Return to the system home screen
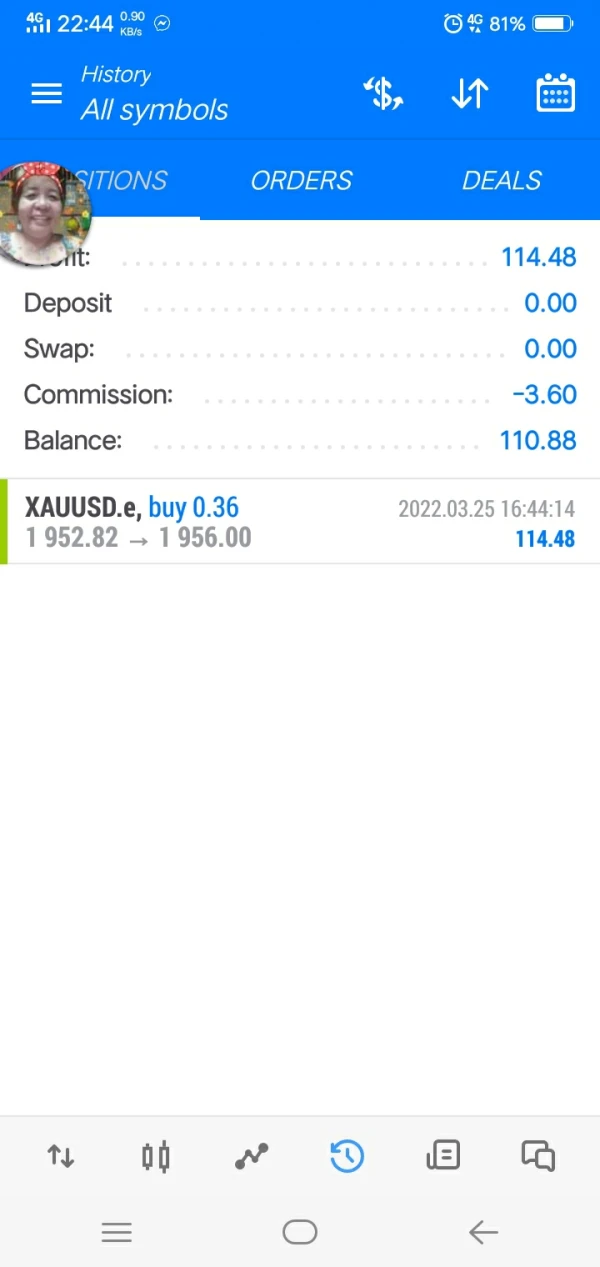The height and width of the screenshot is (1267, 600). [x=299, y=1233]
